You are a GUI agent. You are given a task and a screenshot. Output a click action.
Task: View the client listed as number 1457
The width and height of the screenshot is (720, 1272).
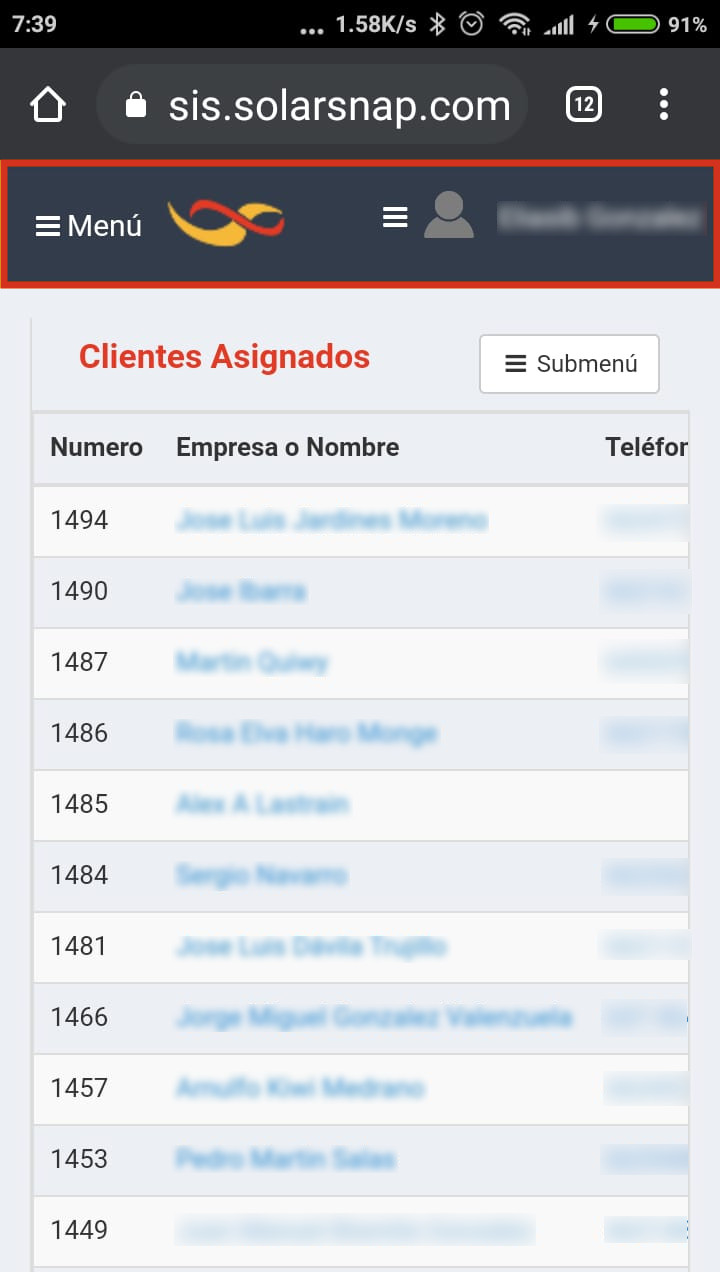[x=300, y=1088]
